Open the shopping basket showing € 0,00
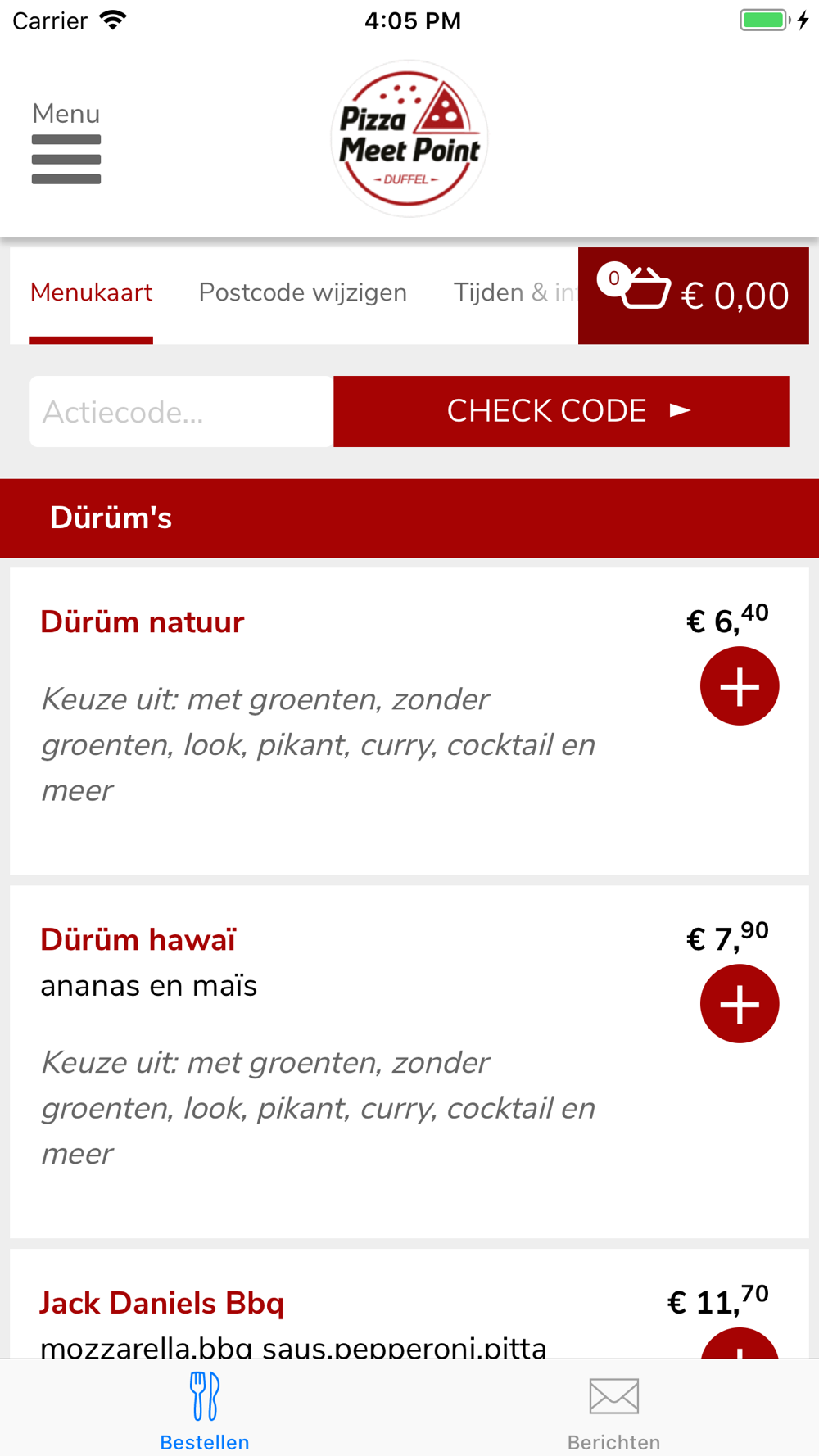Viewport: 819px width, 1456px height. point(694,296)
